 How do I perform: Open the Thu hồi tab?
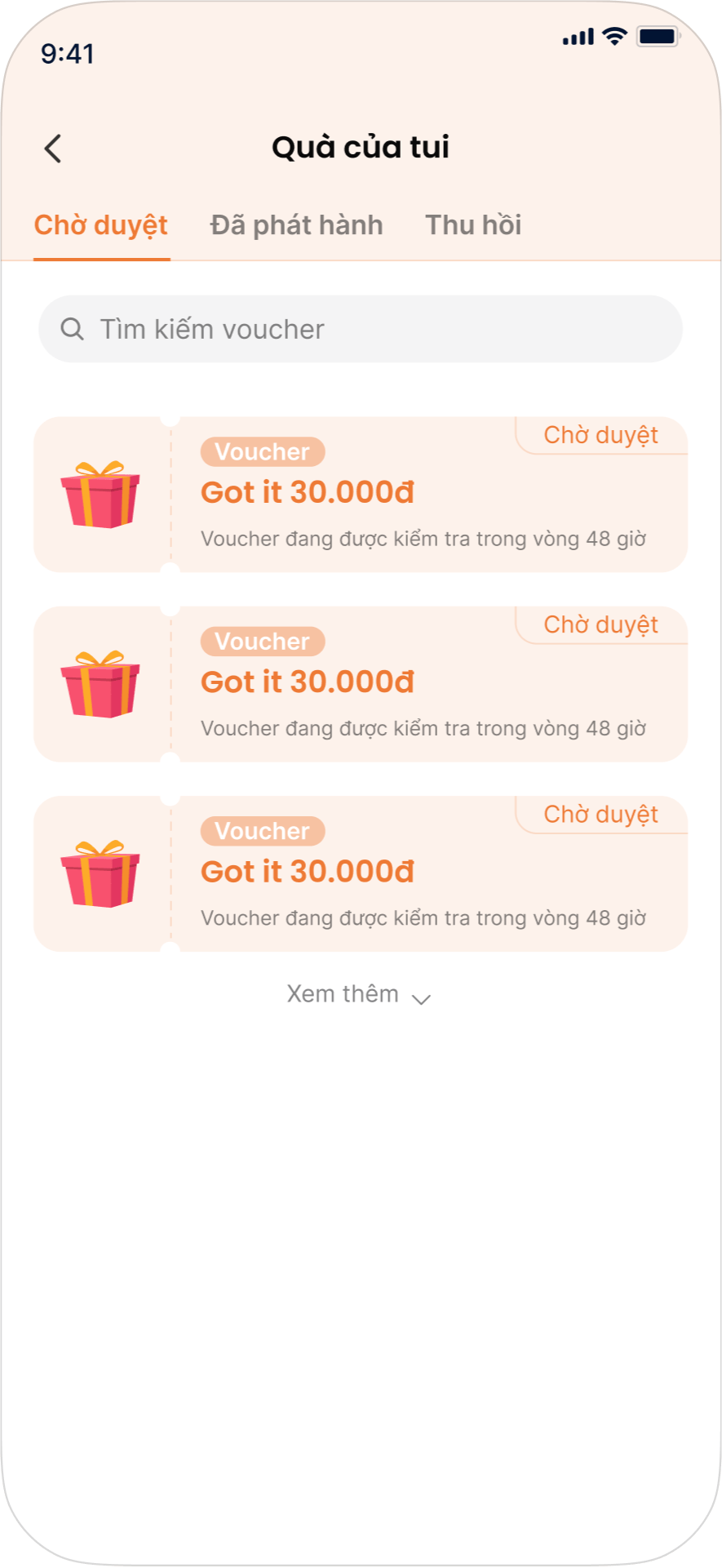point(473,225)
